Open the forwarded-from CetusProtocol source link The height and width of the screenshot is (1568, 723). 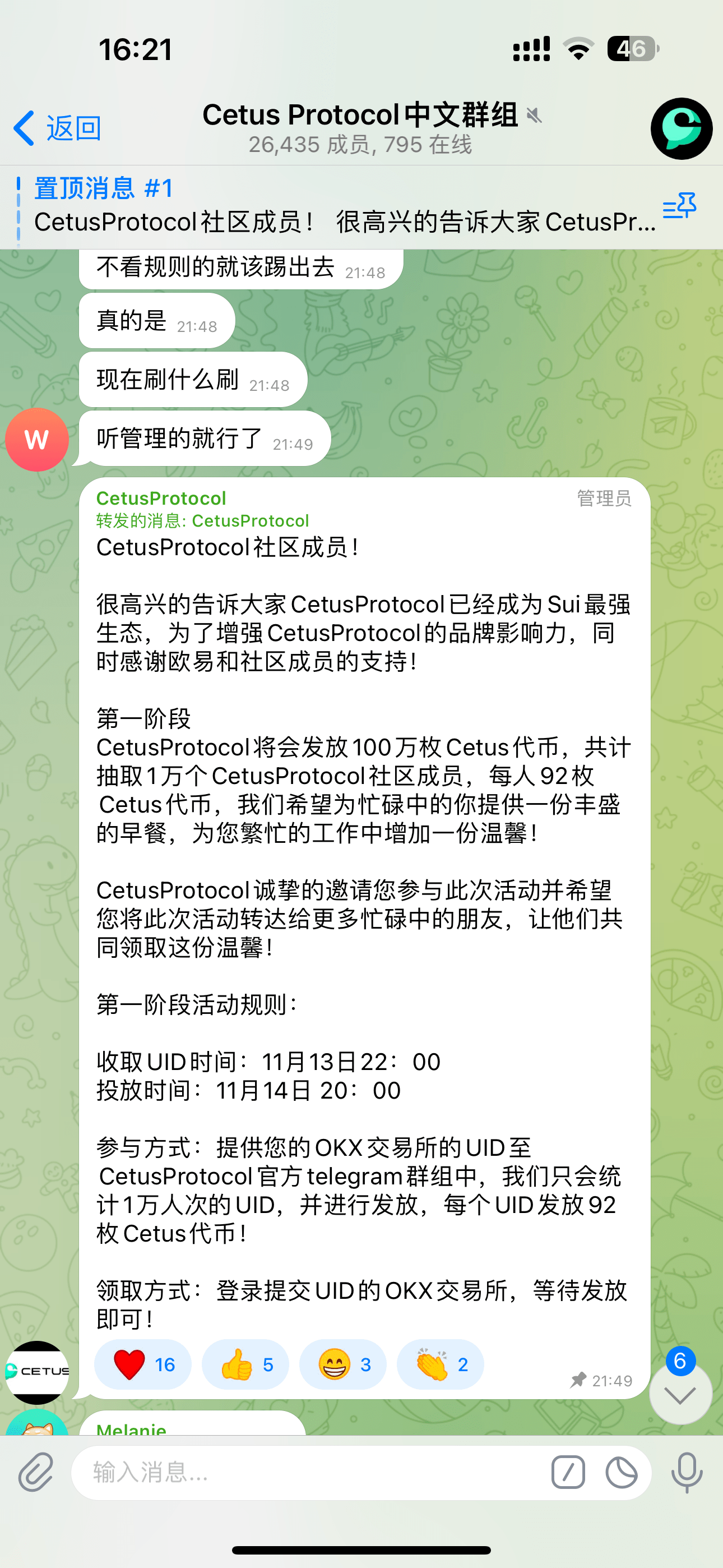click(x=250, y=521)
